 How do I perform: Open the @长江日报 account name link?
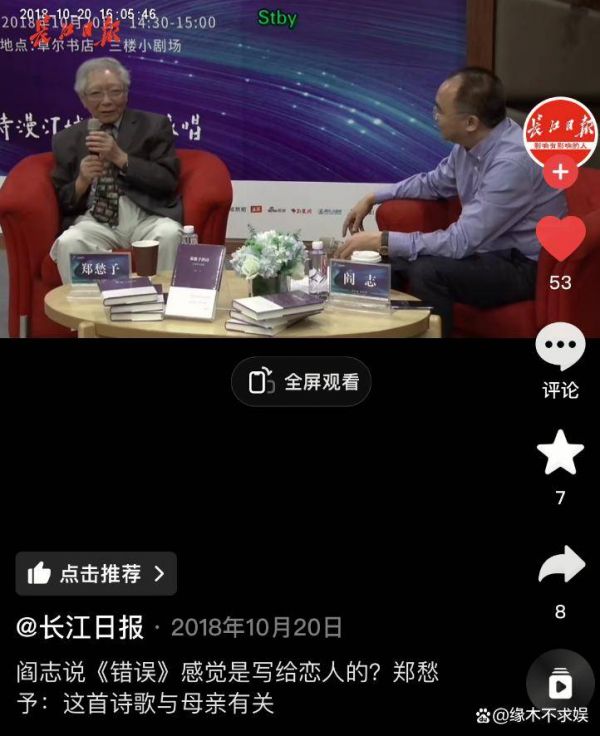[80, 627]
